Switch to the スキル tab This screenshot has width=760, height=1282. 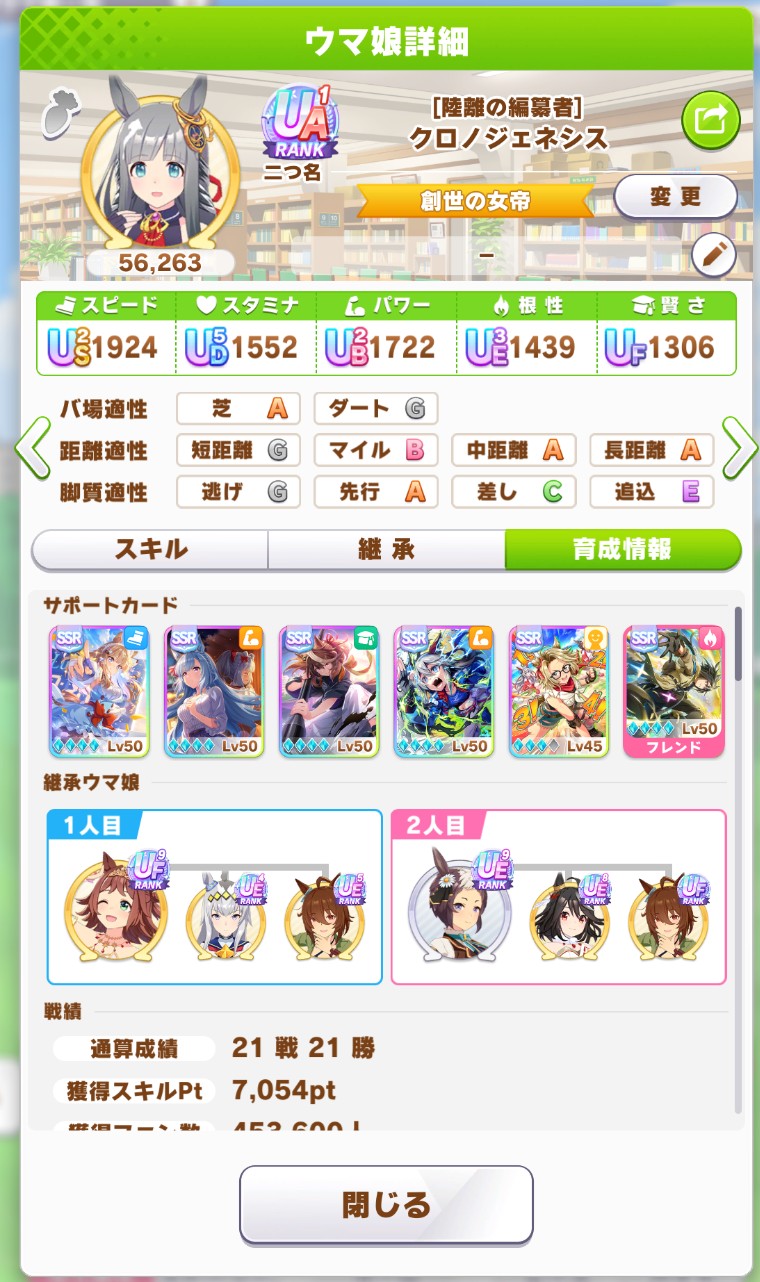150,549
